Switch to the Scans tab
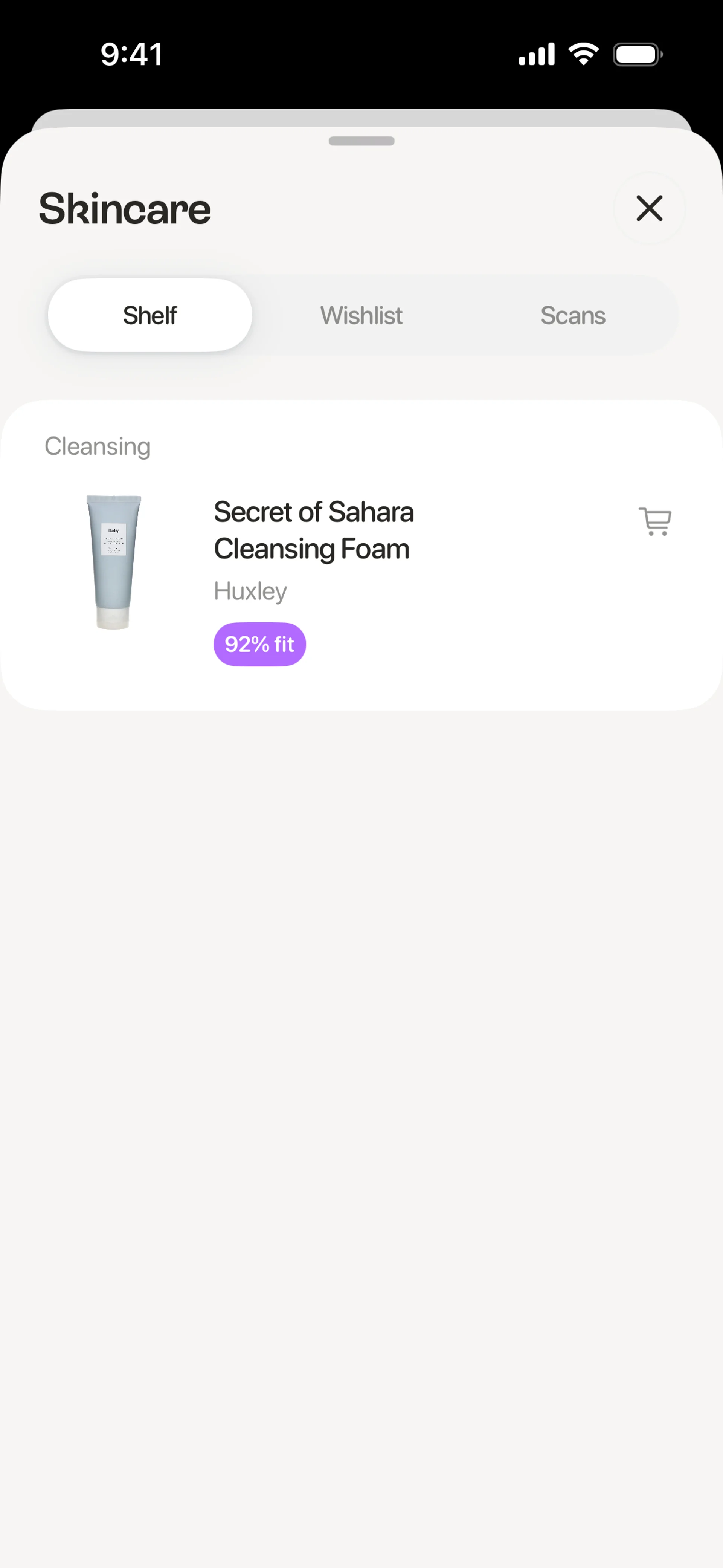This screenshot has height=1568, width=723. pyautogui.click(x=573, y=315)
